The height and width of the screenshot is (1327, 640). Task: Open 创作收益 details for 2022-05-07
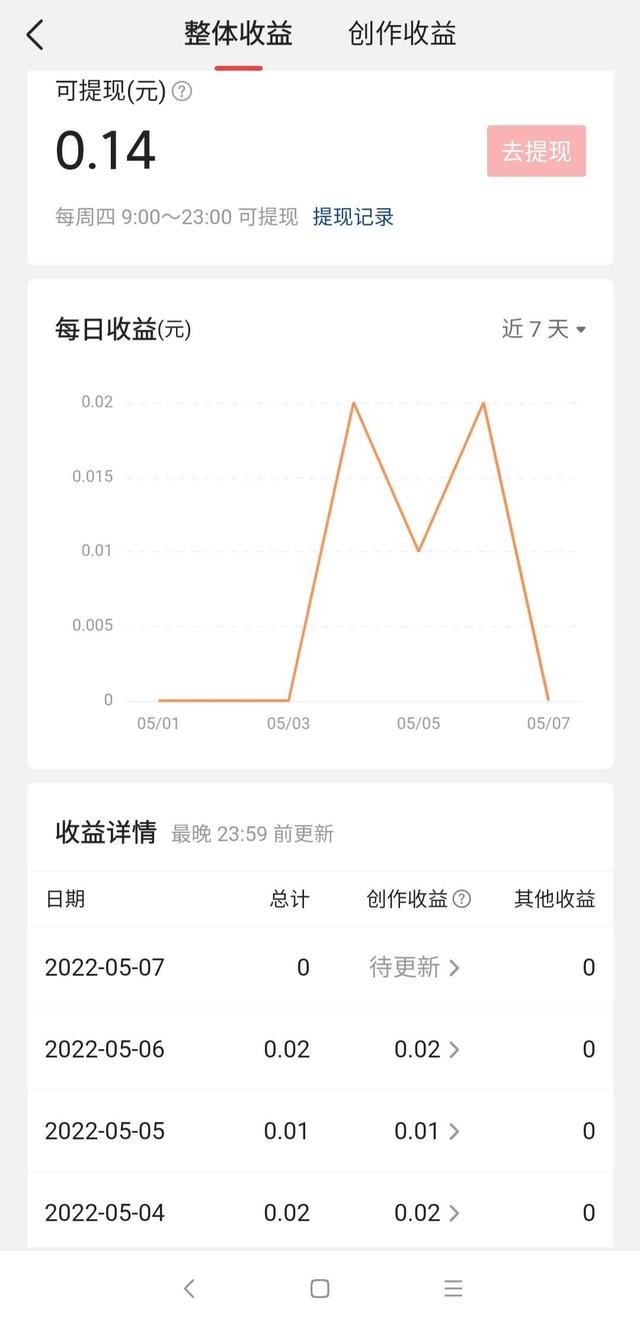coord(415,967)
